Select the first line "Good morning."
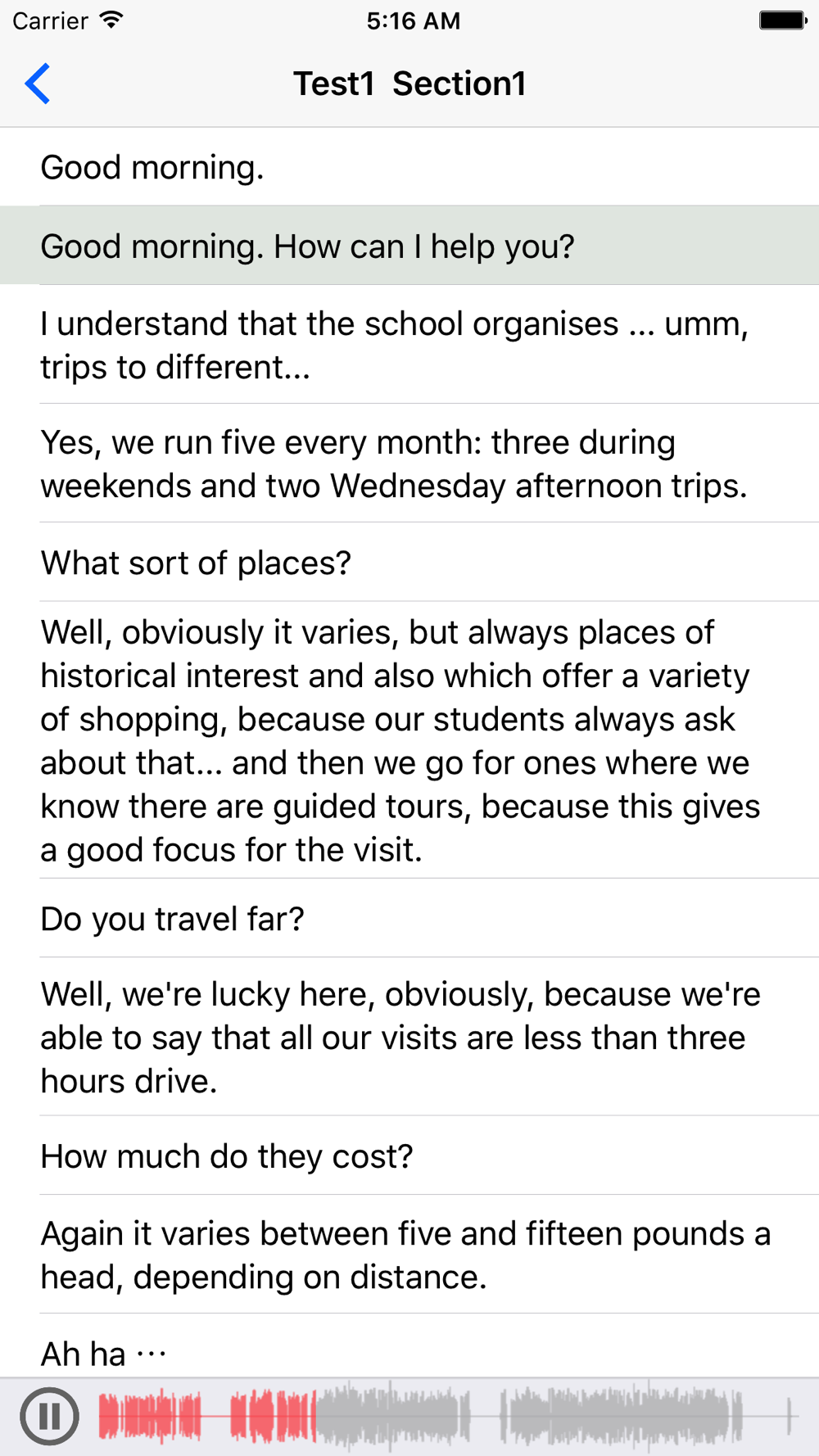 coord(409,167)
